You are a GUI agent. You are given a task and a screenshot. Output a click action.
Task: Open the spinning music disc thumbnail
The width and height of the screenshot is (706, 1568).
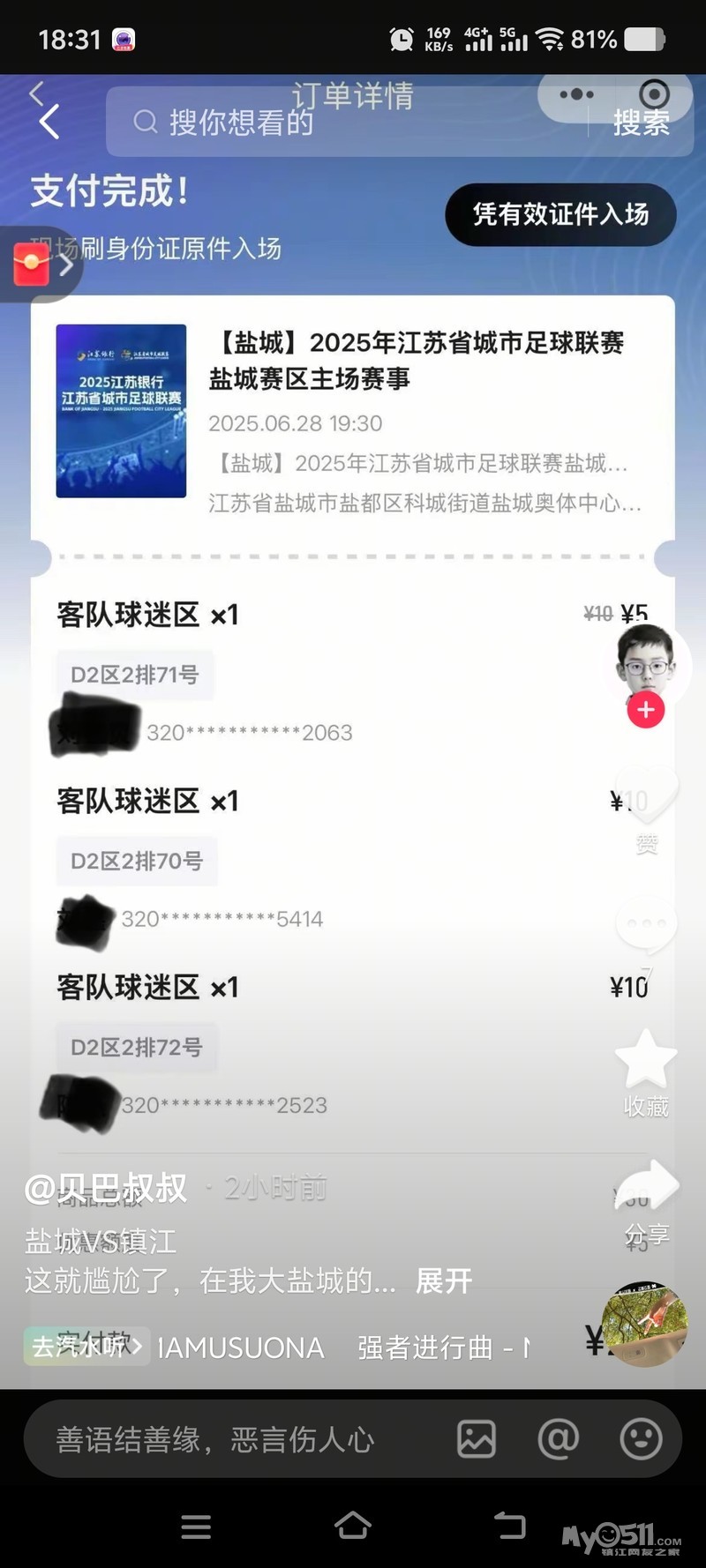pyautogui.click(x=644, y=1325)
